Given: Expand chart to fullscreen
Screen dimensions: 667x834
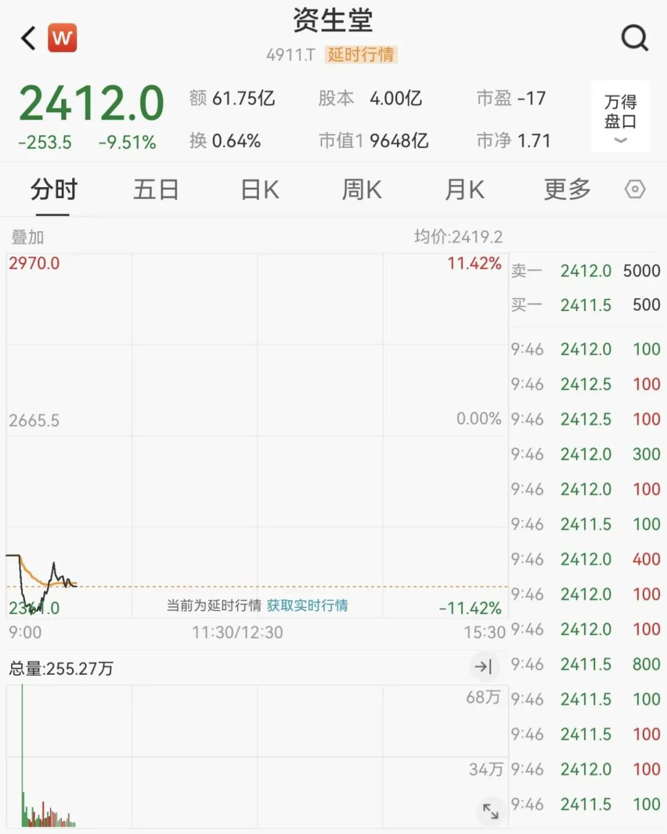Looking at the screenshot, I should [x=490, y=811].
